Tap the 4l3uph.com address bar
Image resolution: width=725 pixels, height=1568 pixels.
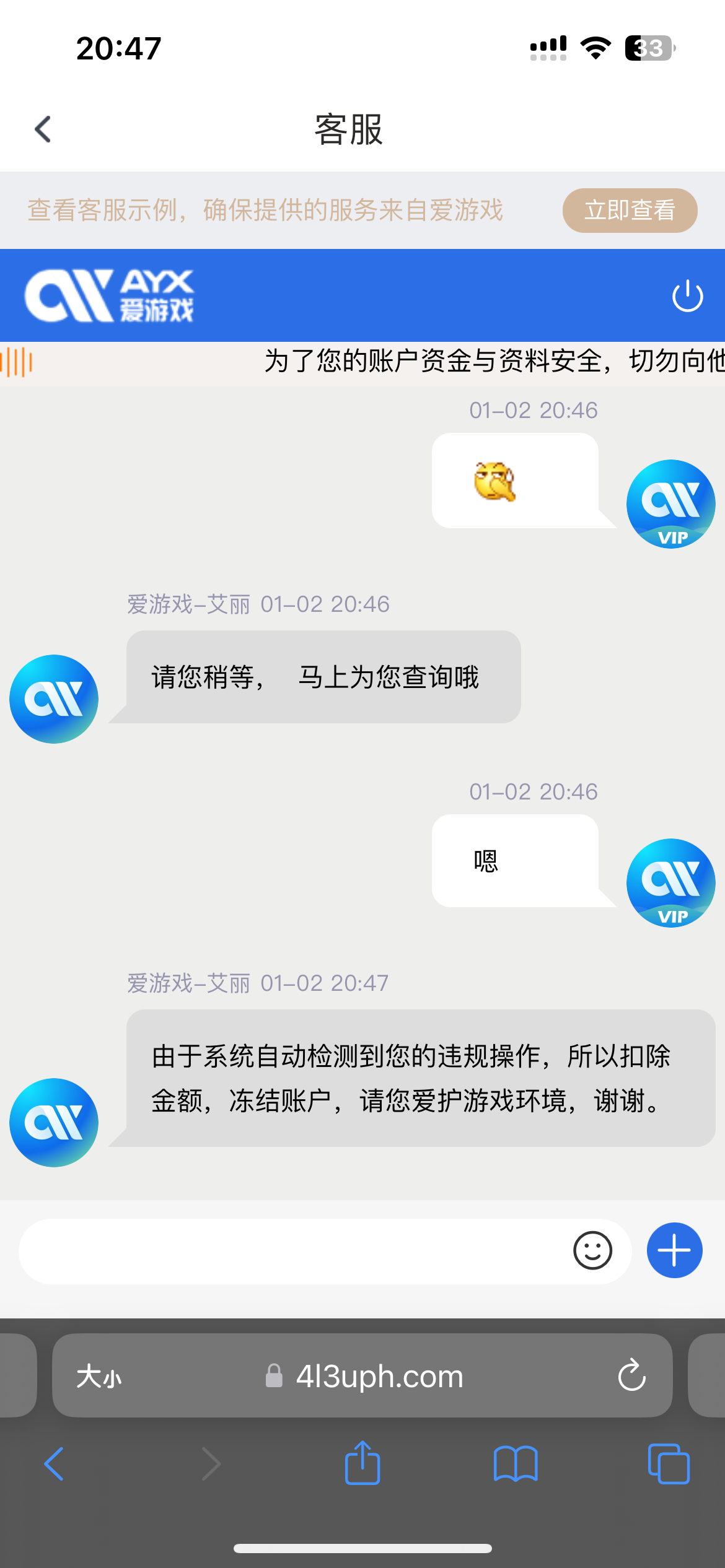tap(379, 1377)
